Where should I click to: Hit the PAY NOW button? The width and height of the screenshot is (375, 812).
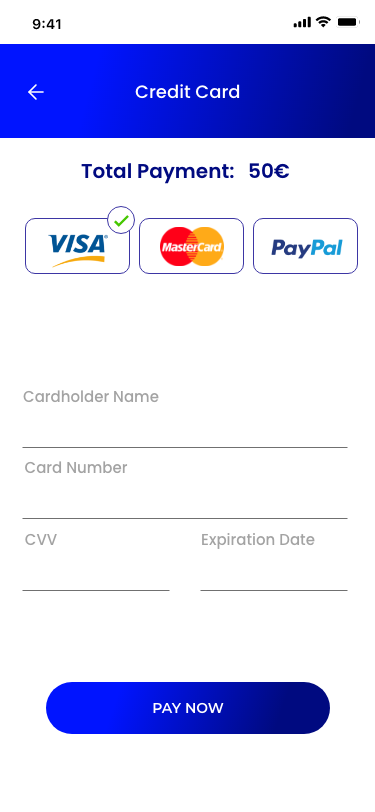pyautogui.click(x=188, y=708)
